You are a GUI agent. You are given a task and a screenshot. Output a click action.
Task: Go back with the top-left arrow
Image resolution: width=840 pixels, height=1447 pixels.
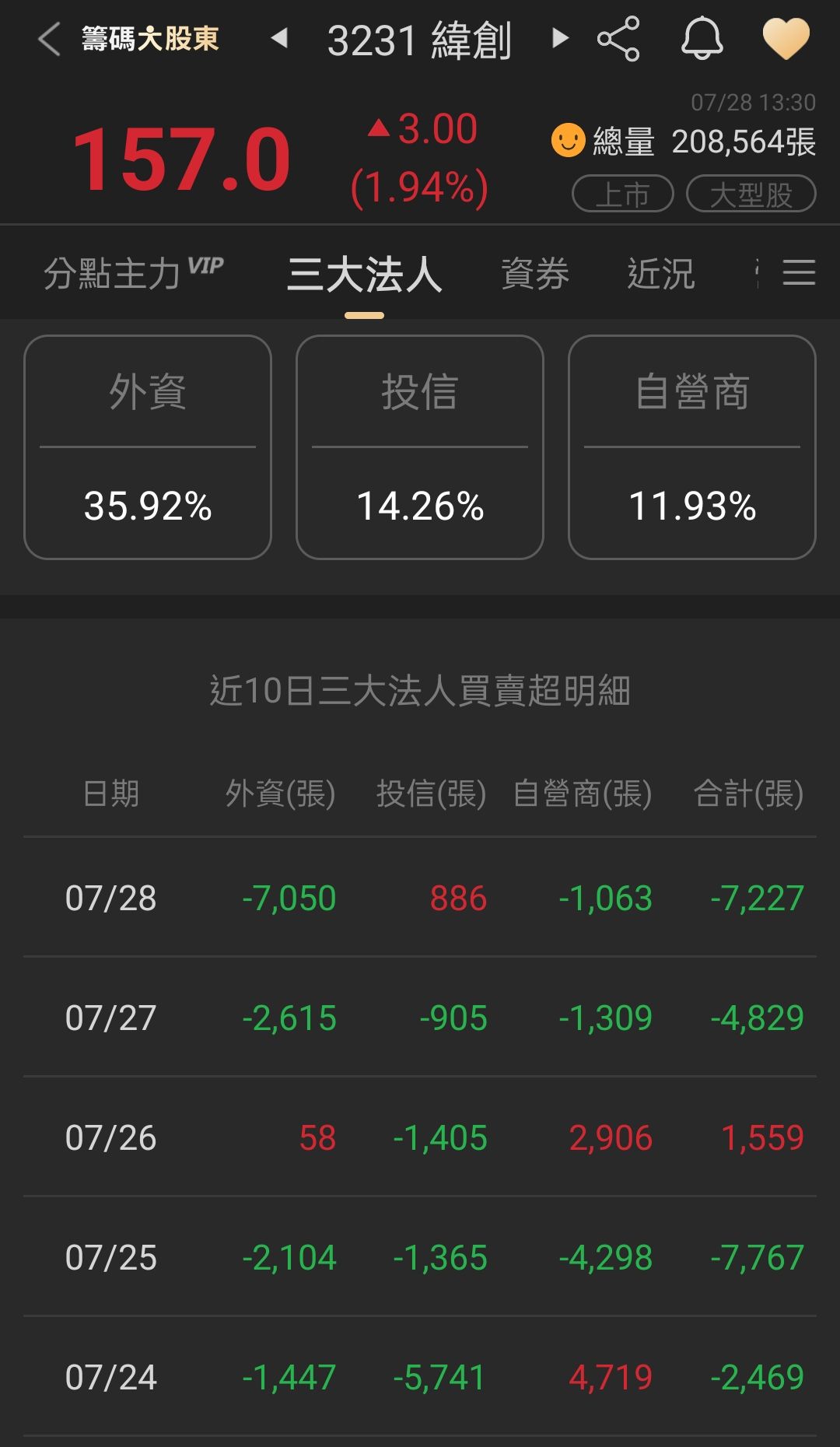coord(48,39)
